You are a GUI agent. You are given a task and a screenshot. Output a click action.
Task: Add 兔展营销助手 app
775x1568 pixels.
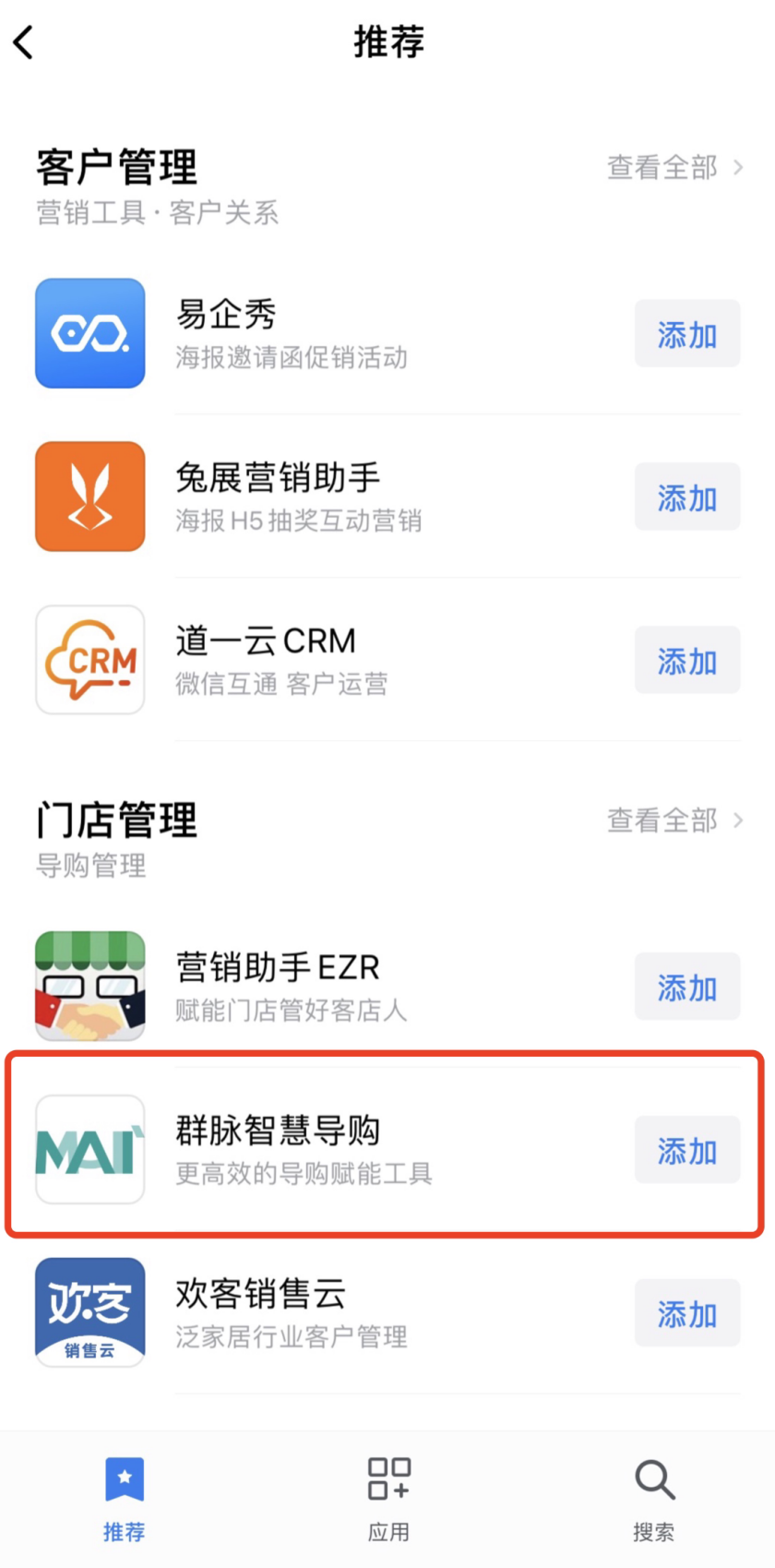coord(686,497)
